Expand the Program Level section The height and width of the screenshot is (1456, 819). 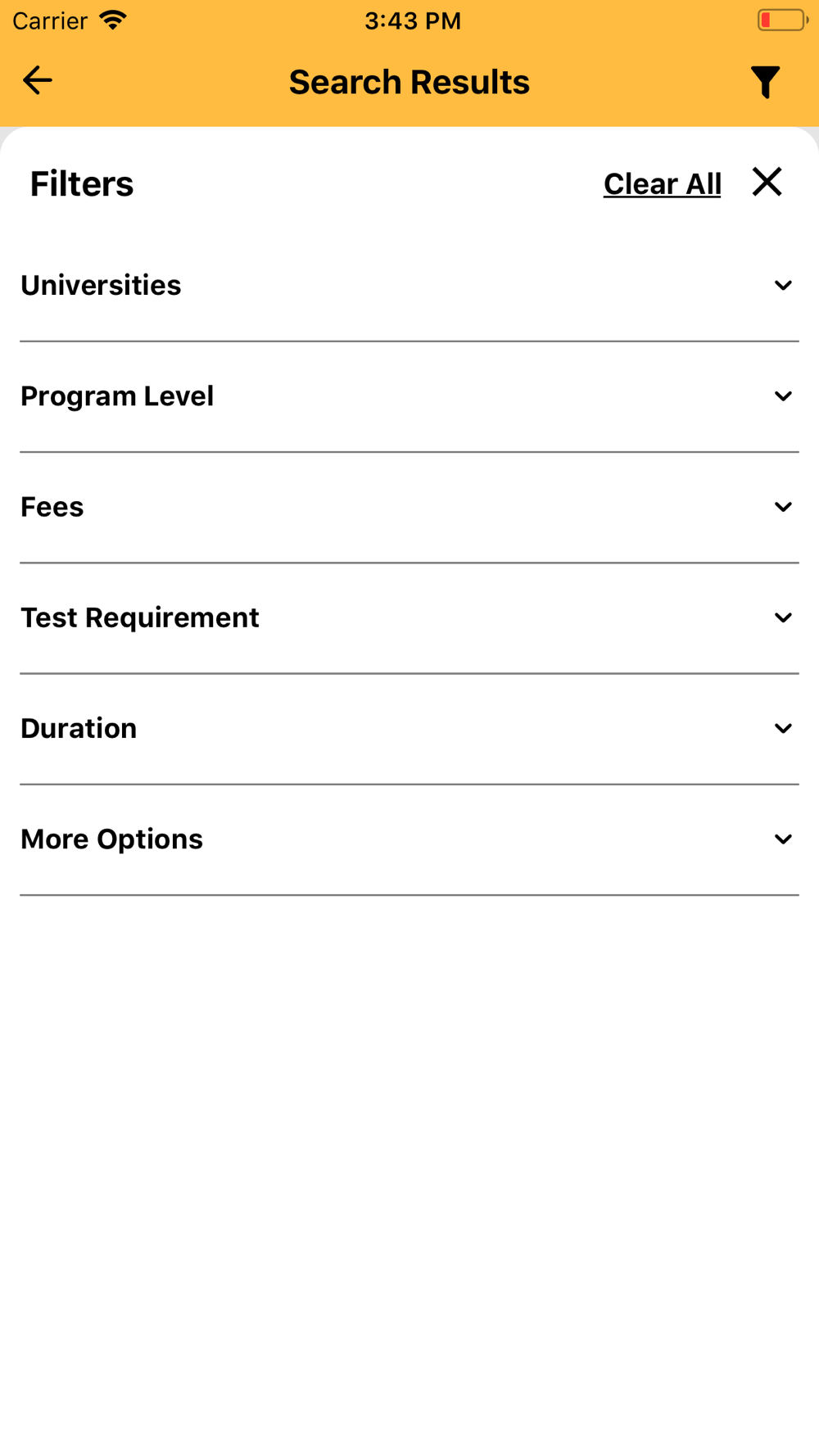pos(782,396)
